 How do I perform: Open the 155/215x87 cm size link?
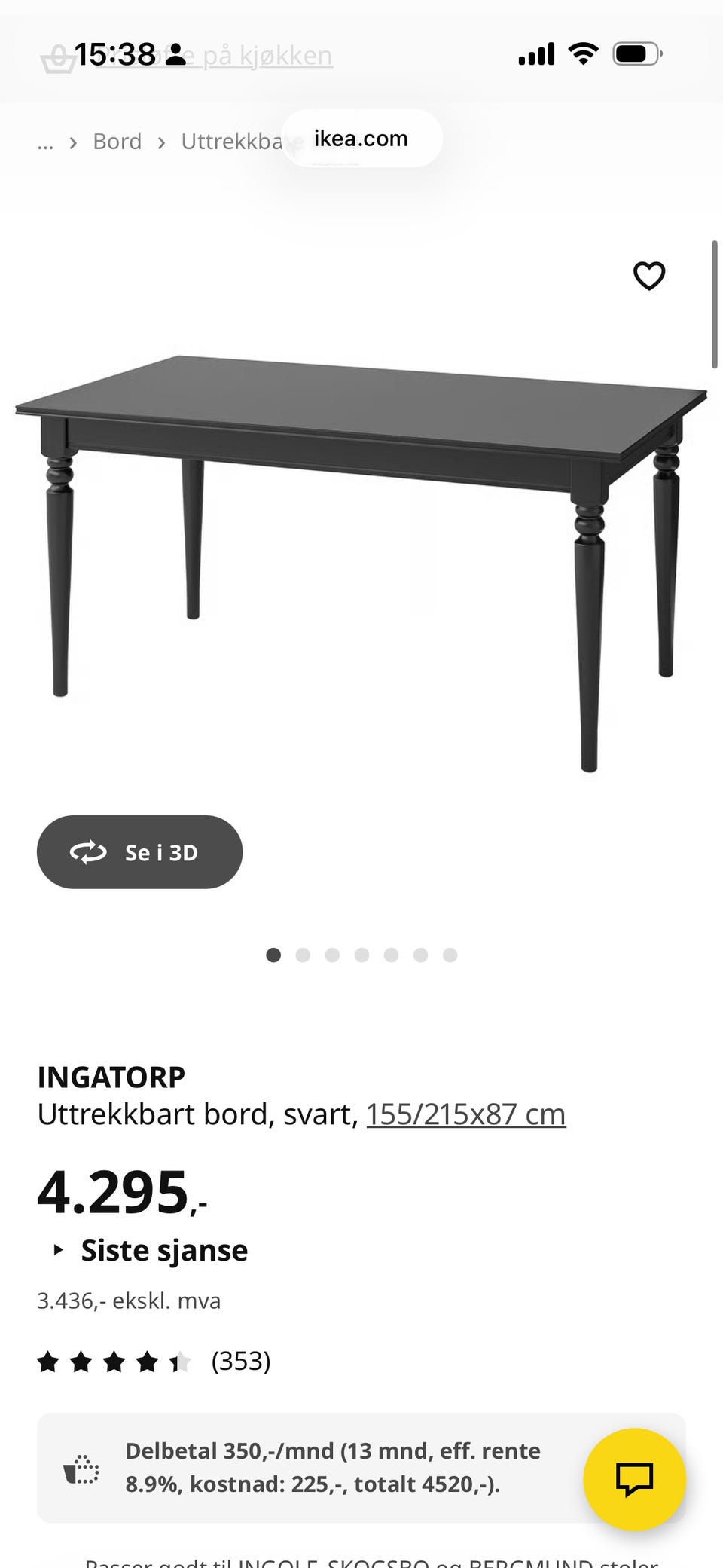click(465, 1114)
